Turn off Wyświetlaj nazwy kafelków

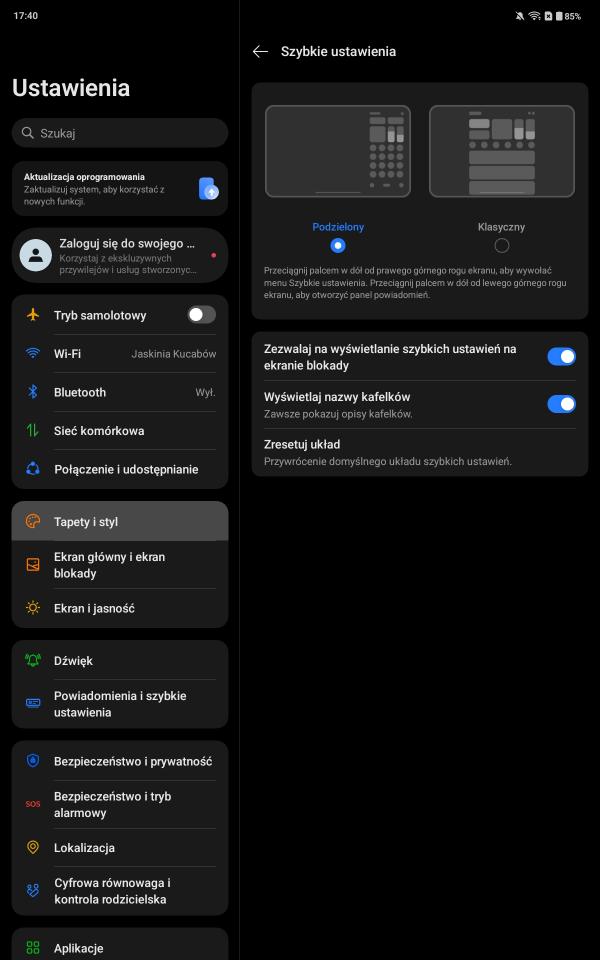pyautogui.click(x=561, y=404)
